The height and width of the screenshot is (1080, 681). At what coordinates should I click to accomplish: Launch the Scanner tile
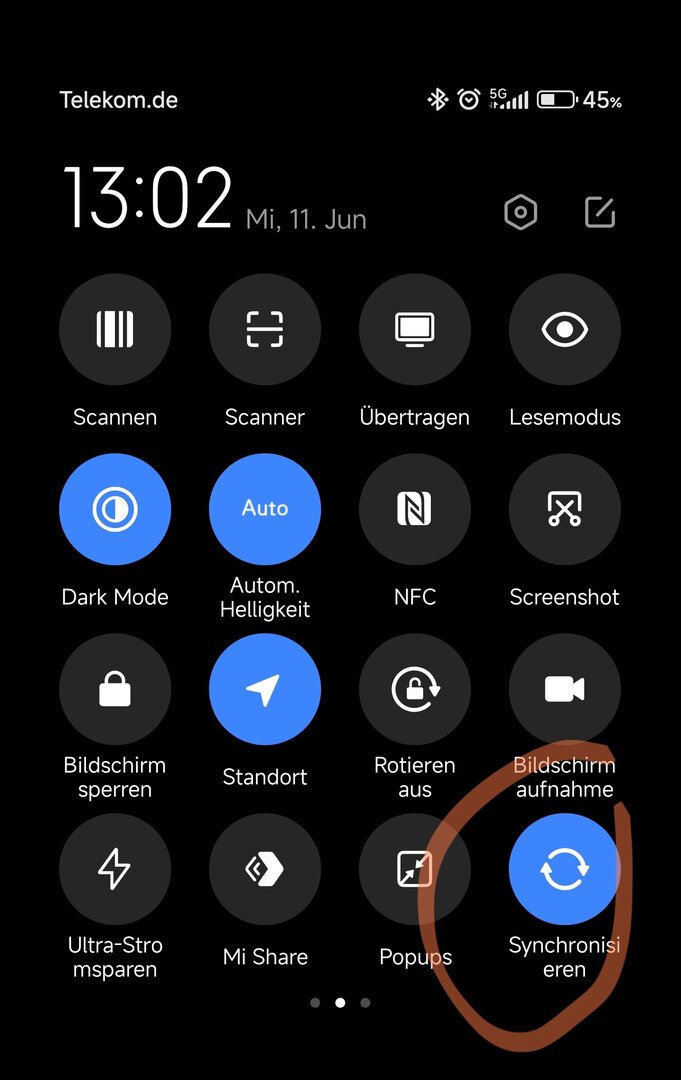click(x=265, y=329)
